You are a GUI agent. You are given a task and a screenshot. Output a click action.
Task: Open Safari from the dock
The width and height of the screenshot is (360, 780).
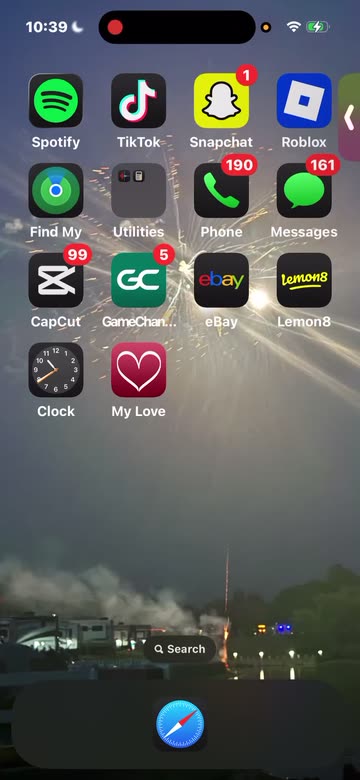pos(180,724)
